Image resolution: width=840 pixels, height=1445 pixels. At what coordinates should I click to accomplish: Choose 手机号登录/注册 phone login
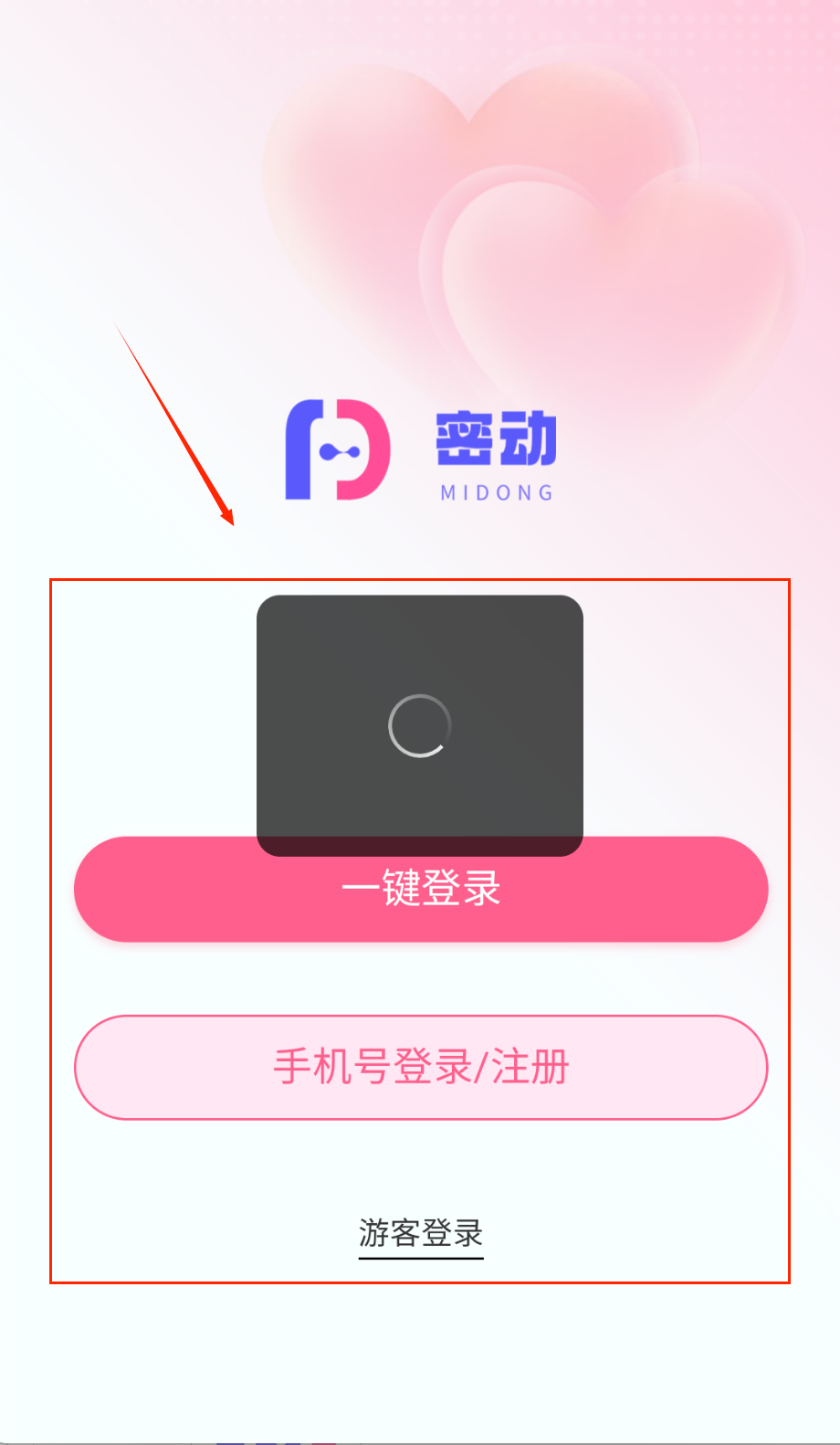pyautogui.click(x=421, y=1067)
